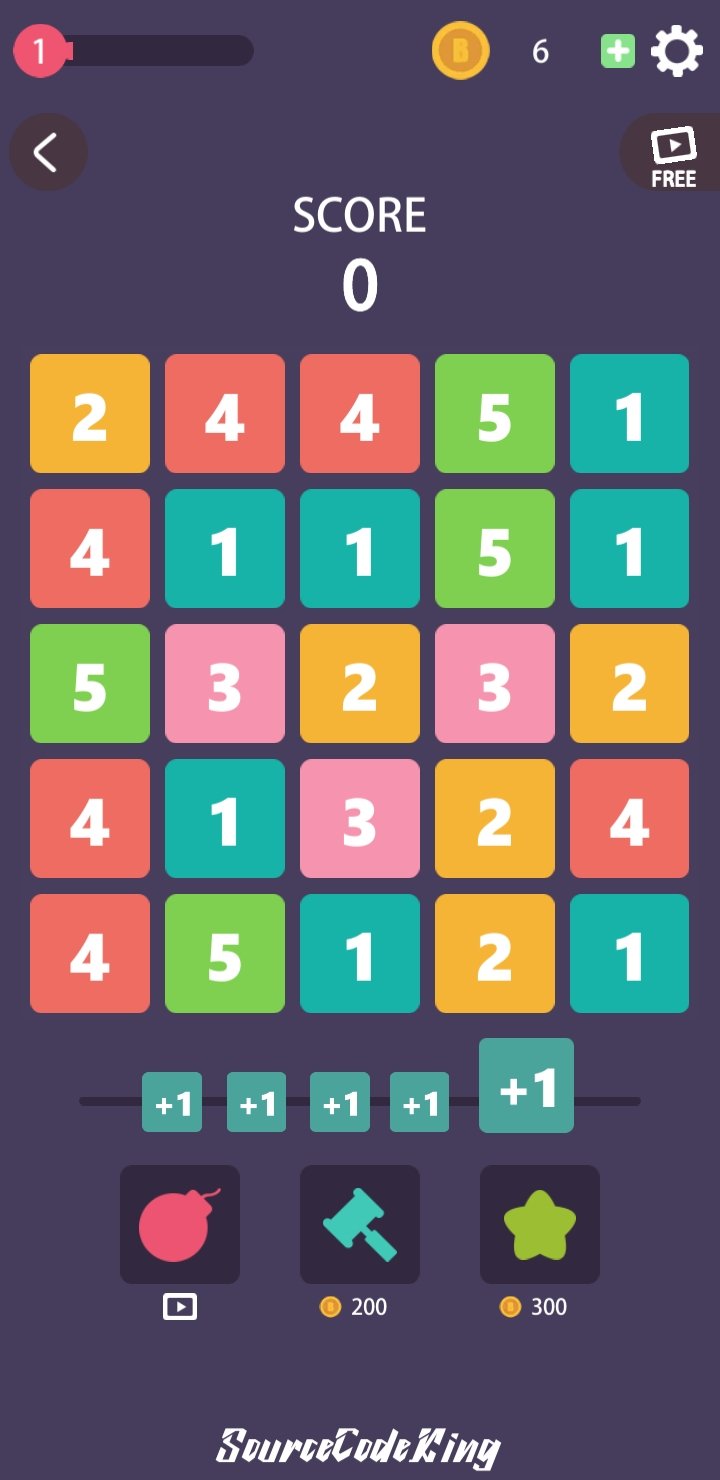Tap the green 5 tile in the bottom row
720x1480 pixels.
click(225, 953)
